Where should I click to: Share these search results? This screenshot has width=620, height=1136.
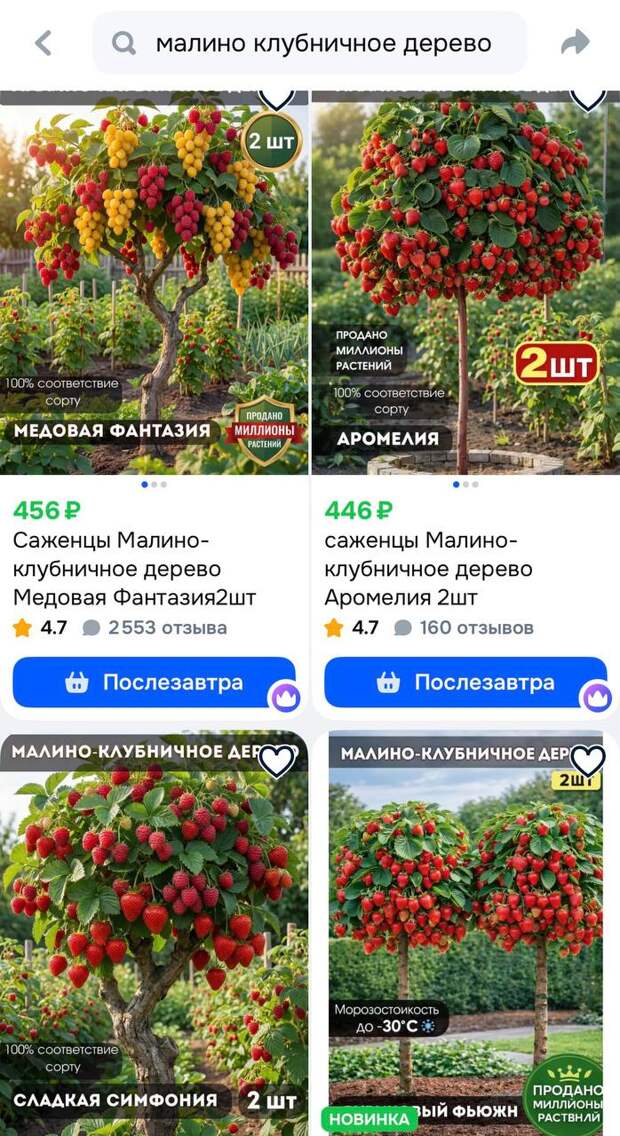pyautogui.click(x=575, y=43)
